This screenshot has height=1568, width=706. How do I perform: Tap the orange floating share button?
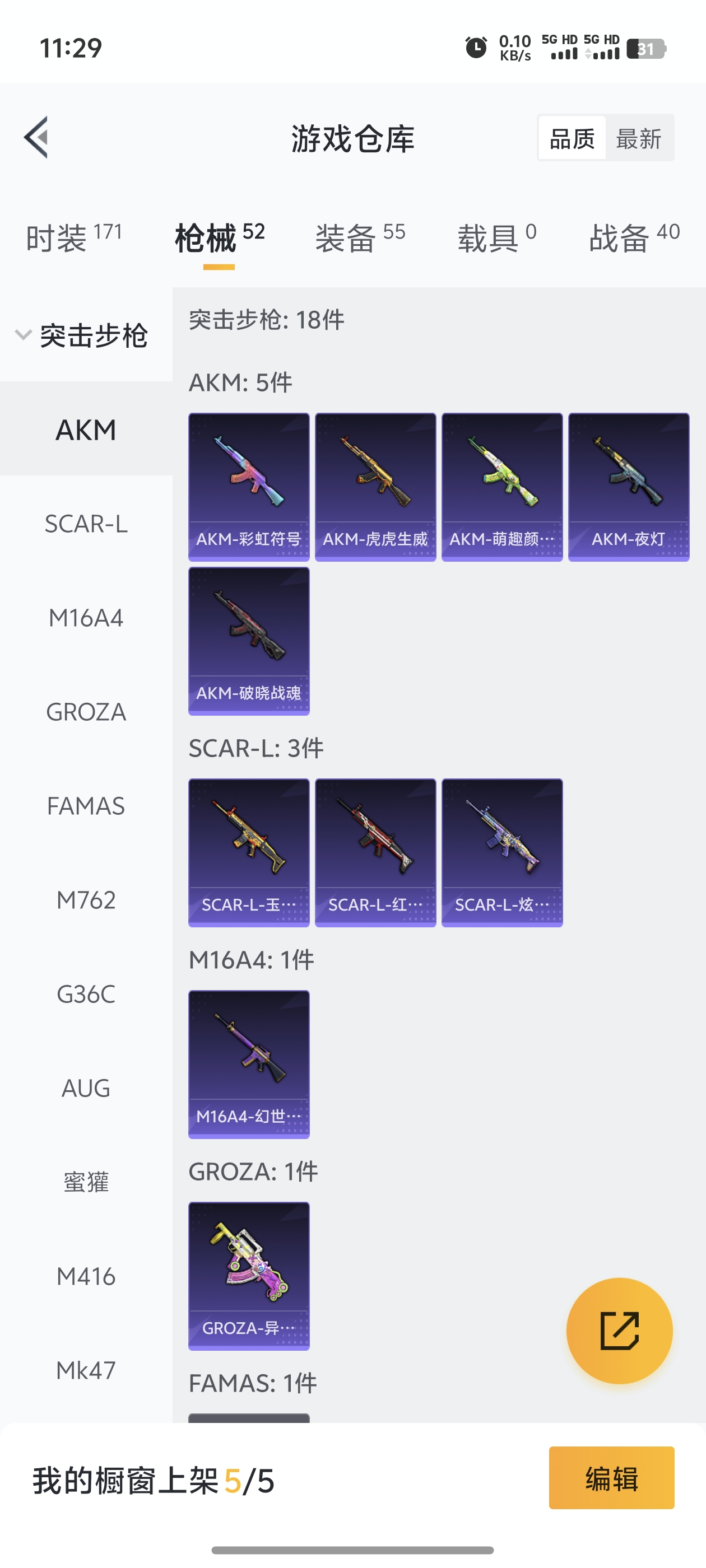pyautogui.click(x=619, y=1331)
